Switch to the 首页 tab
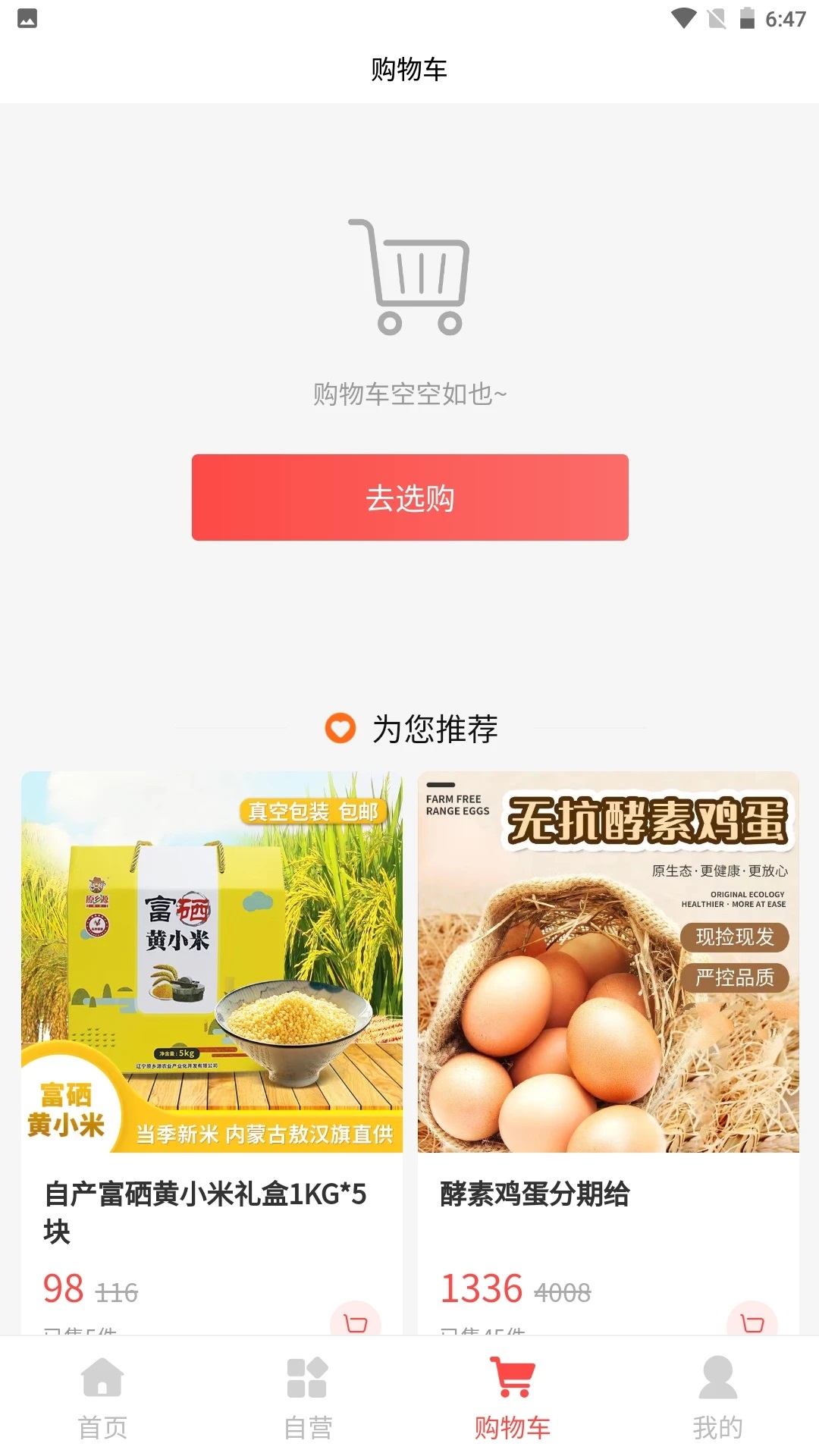This screenshot has height=1456, width=819. (102, 1426)
